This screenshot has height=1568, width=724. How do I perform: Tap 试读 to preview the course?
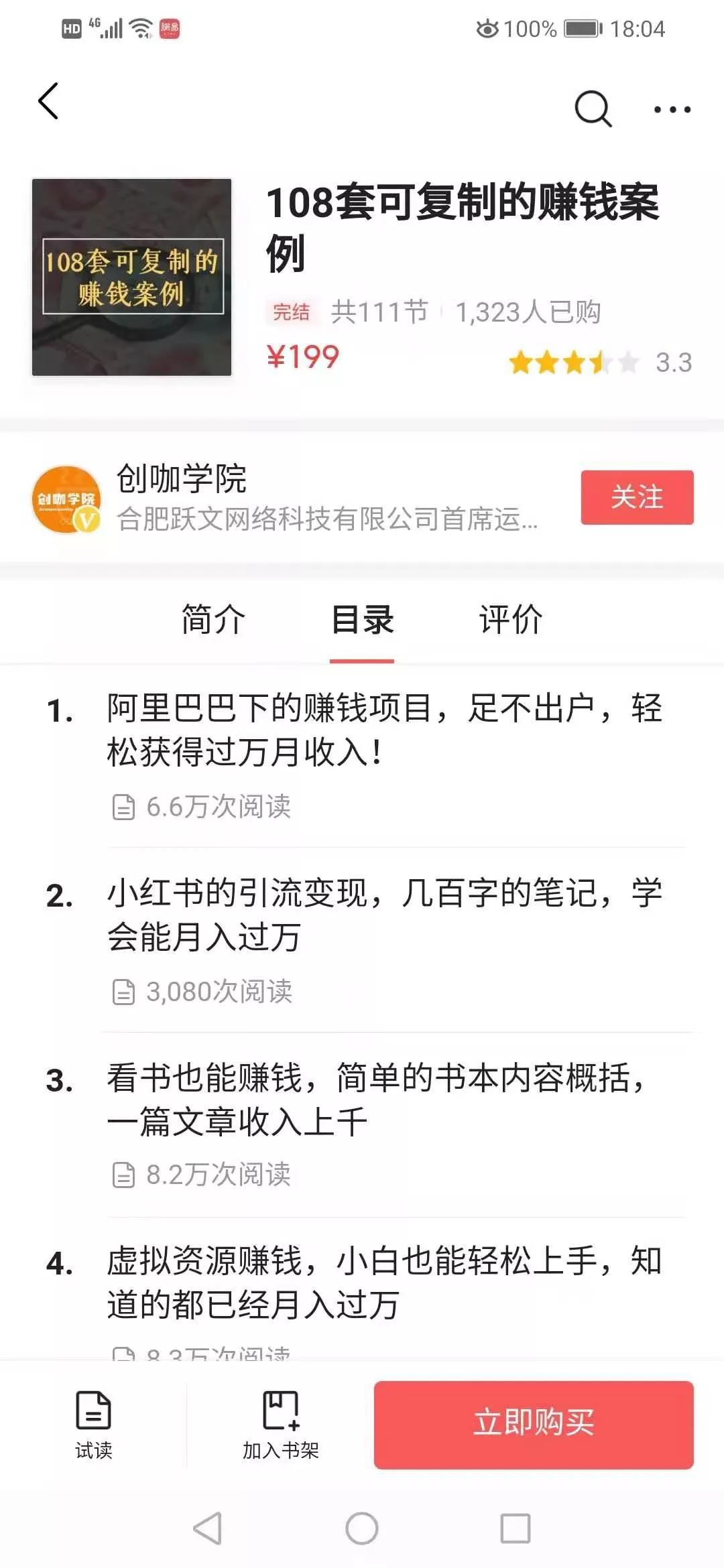point(93,1425)
